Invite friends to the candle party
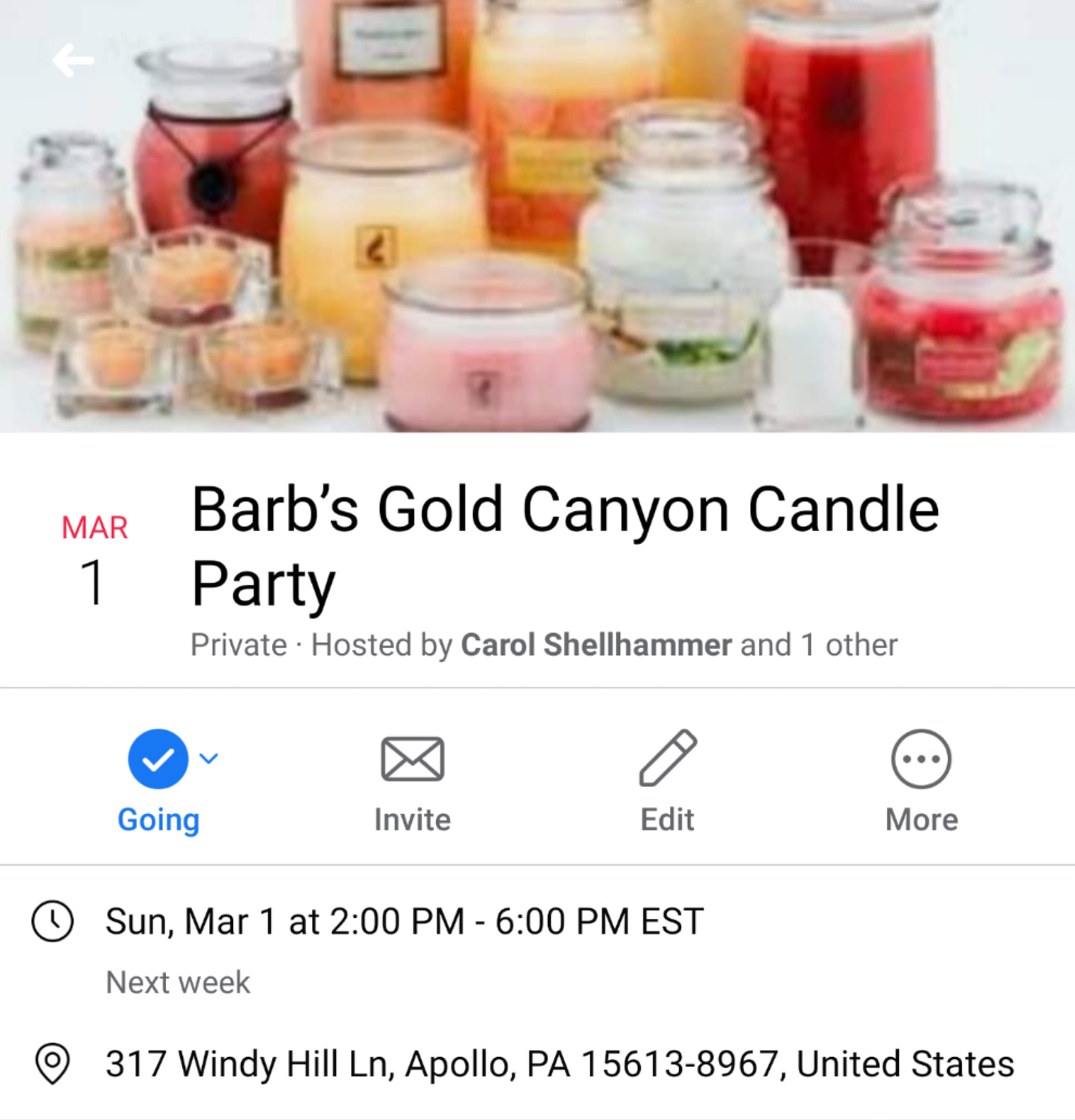The image size is (1075, 1120). pos(412,780)
